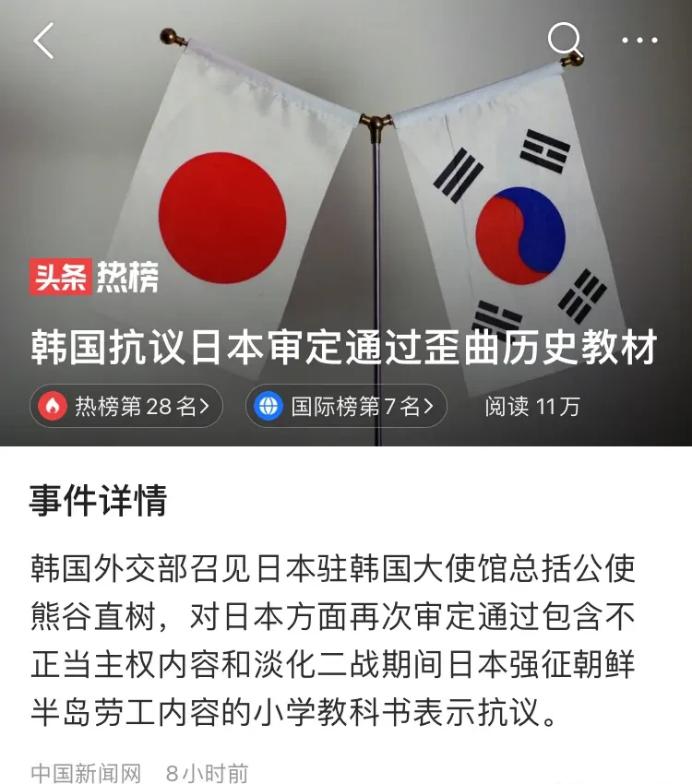Open the 热榜第28名 ranking chip

tap(126, 406)
